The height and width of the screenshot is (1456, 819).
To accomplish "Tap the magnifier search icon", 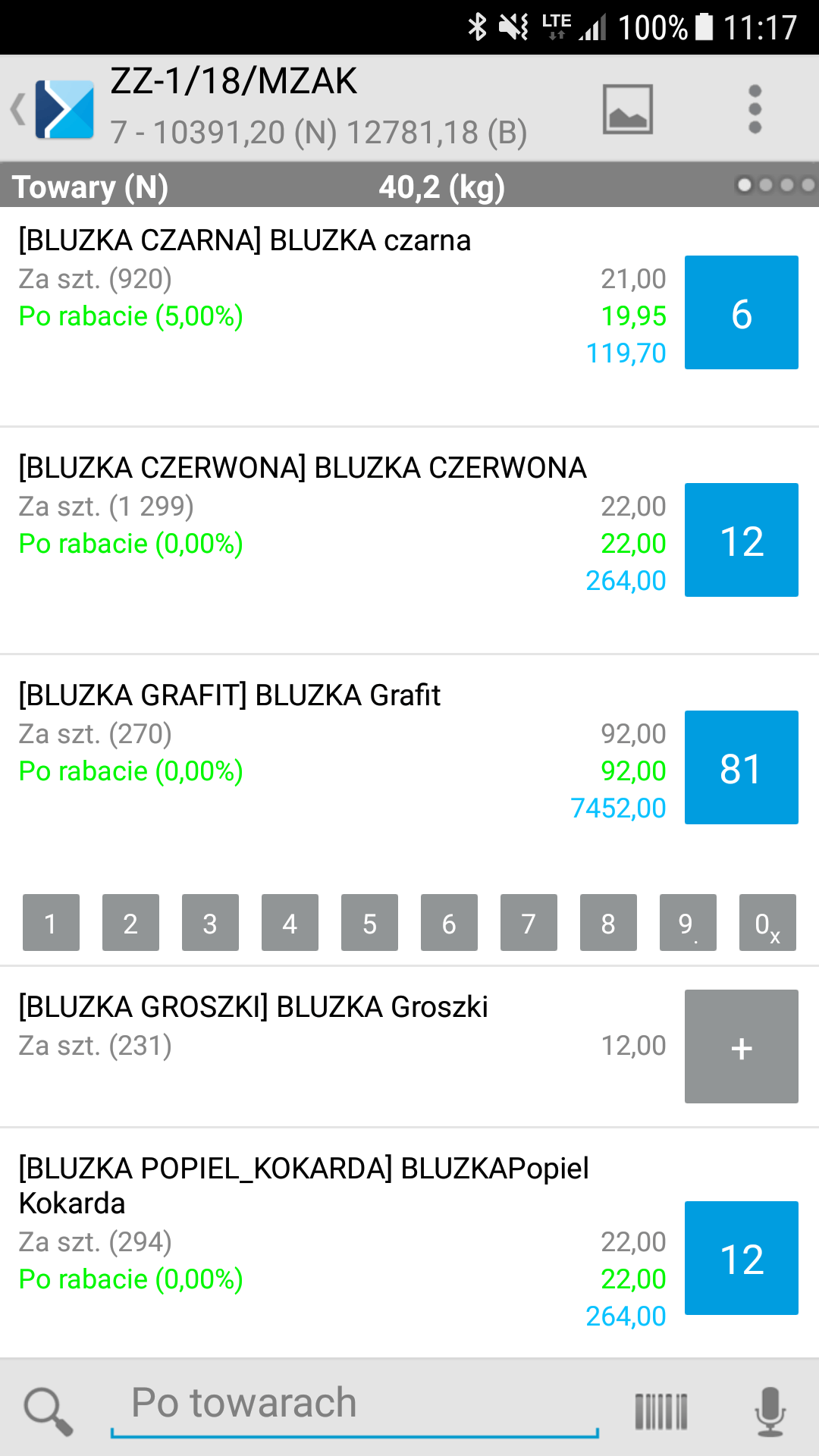I will pyautogui.click(x=49, y=1410).
